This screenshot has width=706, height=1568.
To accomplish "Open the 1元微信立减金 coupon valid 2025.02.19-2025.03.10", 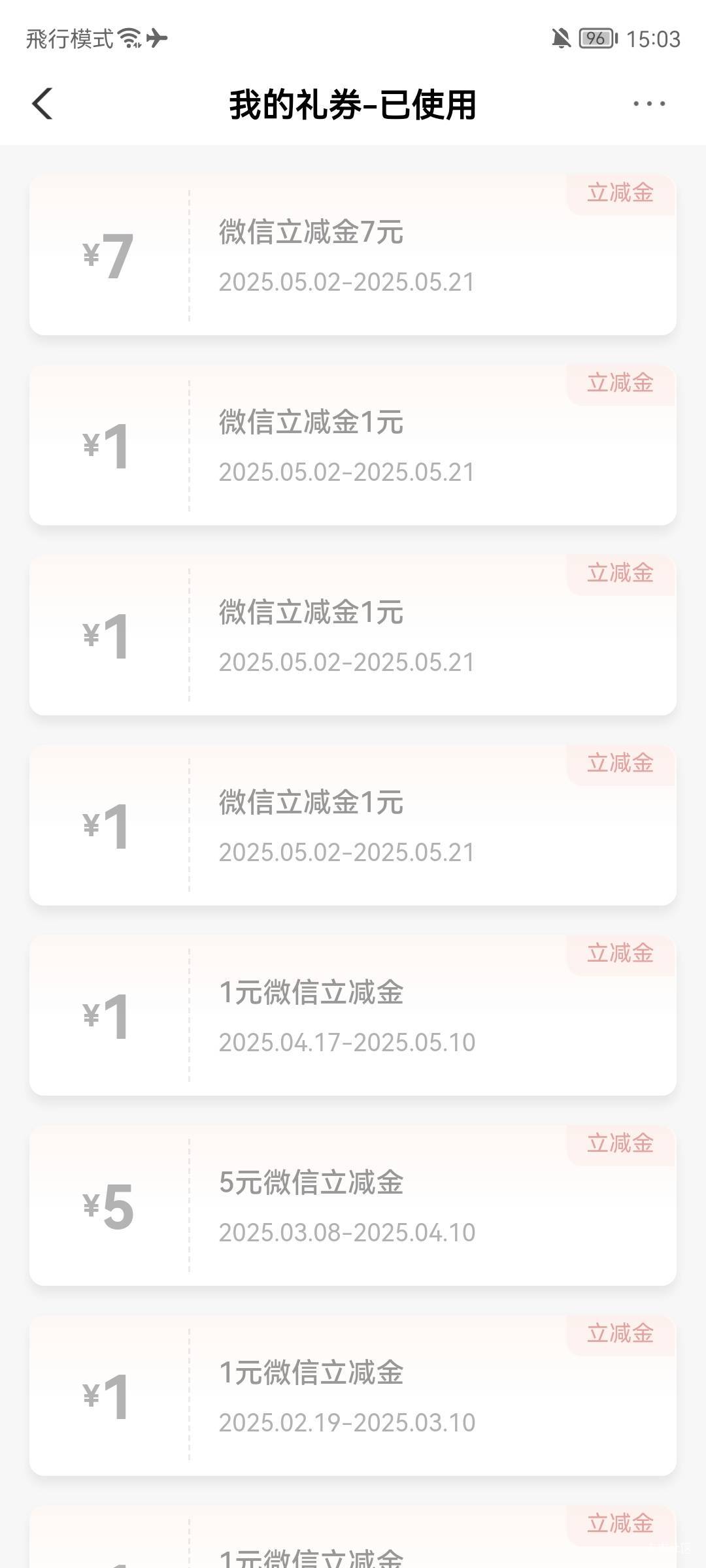I will click(x=353, y=1396).
